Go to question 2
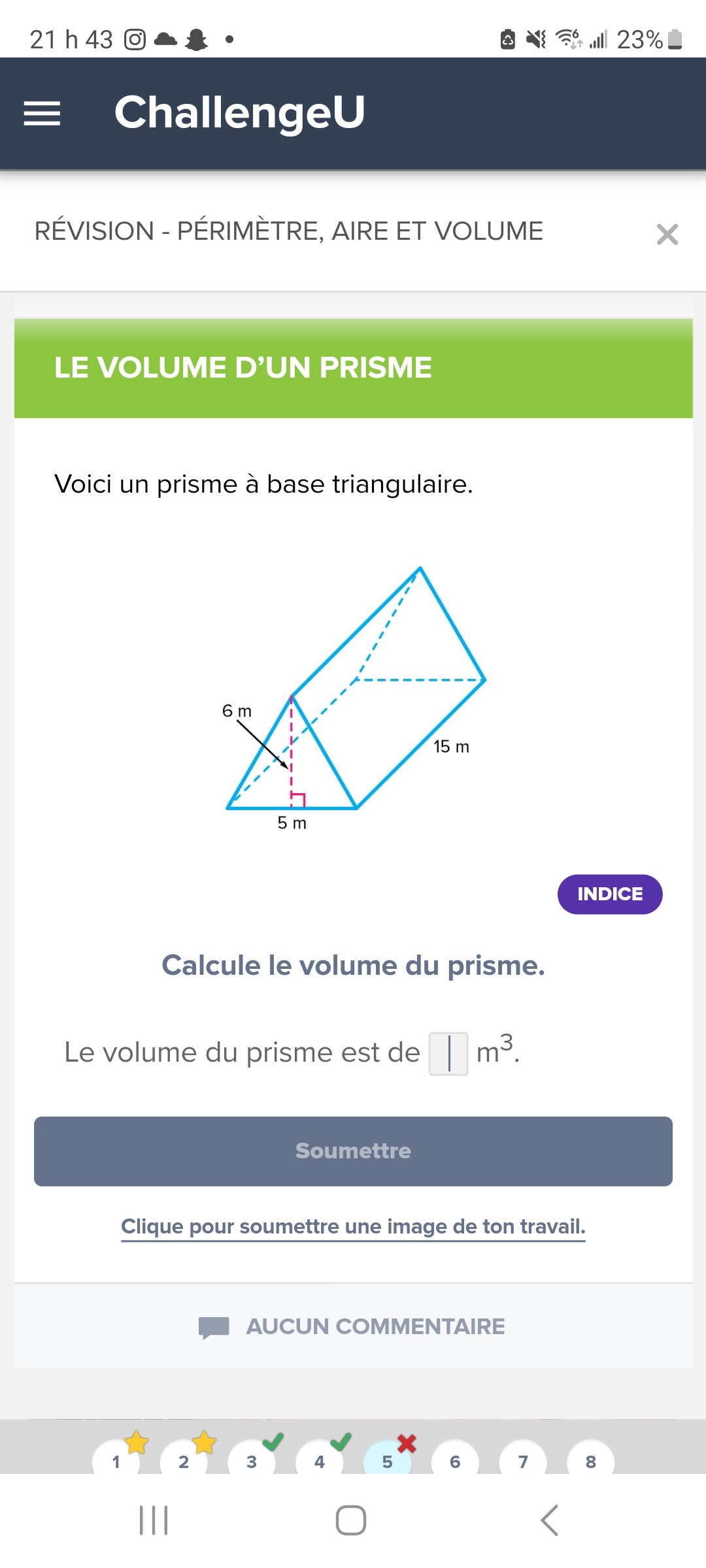The height and width of the screenshot is (1568, 706). coord(184,1461)
